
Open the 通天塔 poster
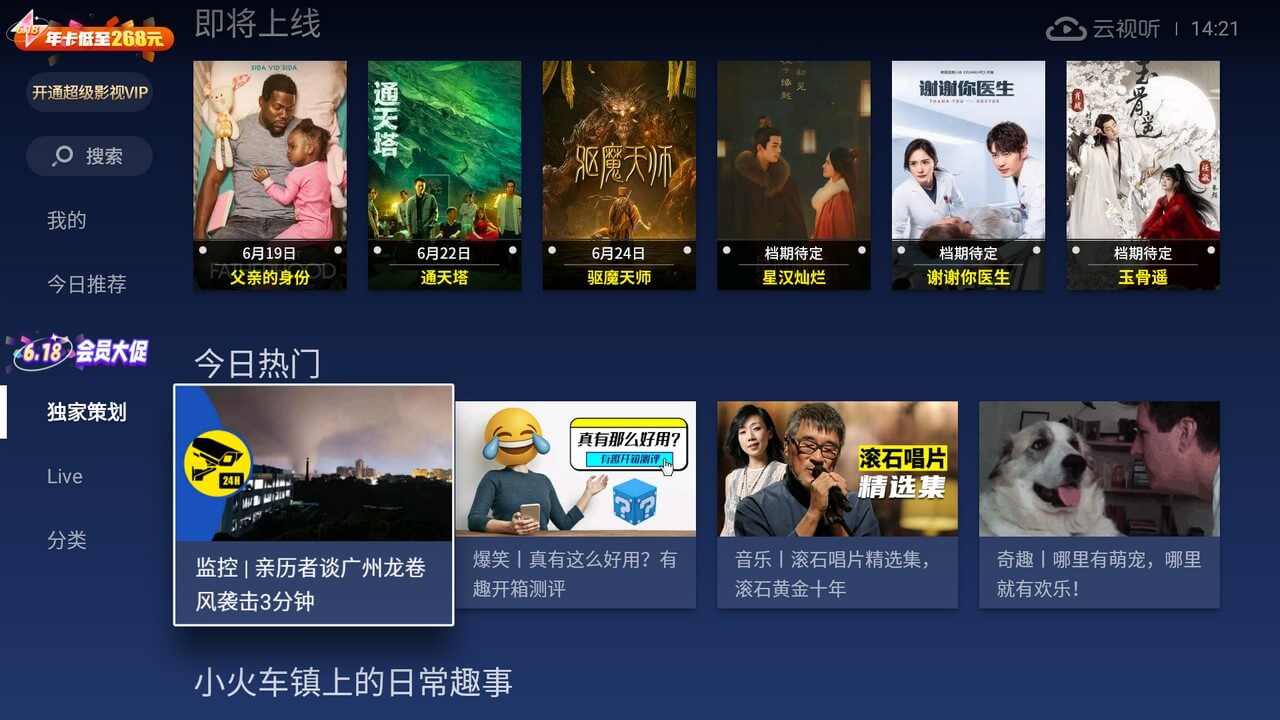click(444, 175)
